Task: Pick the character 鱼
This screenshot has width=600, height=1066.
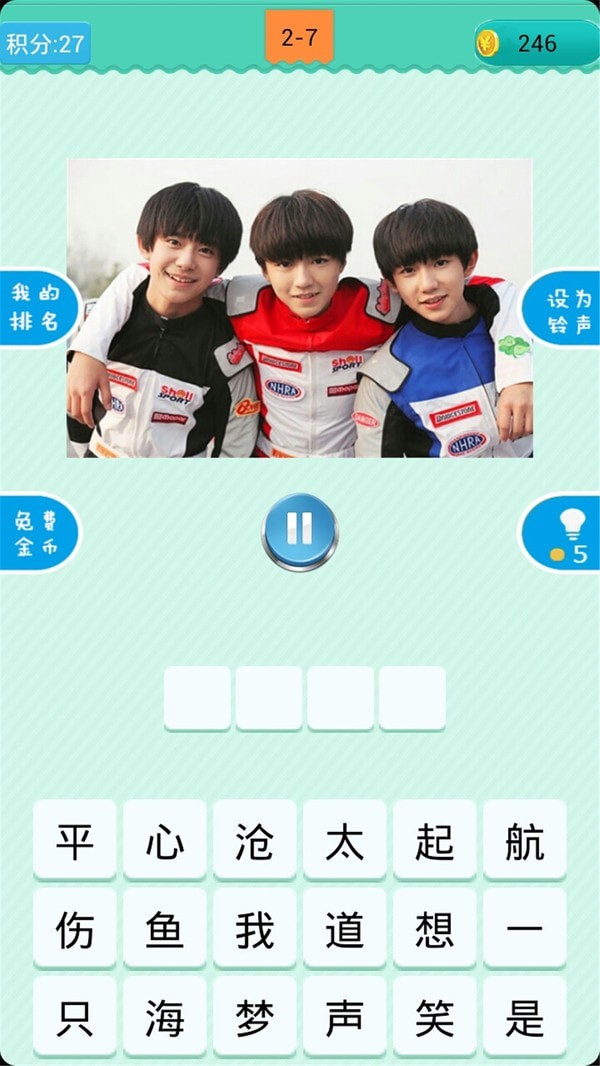Action: (x=165, y=930)
